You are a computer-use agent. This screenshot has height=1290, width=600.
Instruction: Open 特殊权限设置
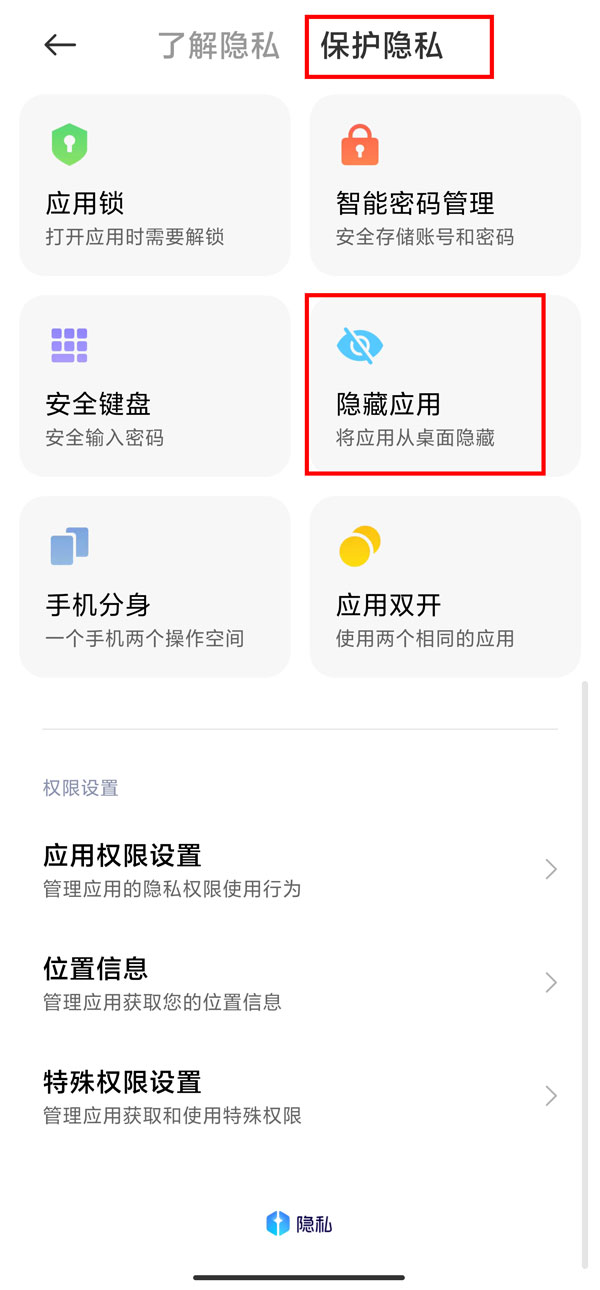coord(300,1096)
